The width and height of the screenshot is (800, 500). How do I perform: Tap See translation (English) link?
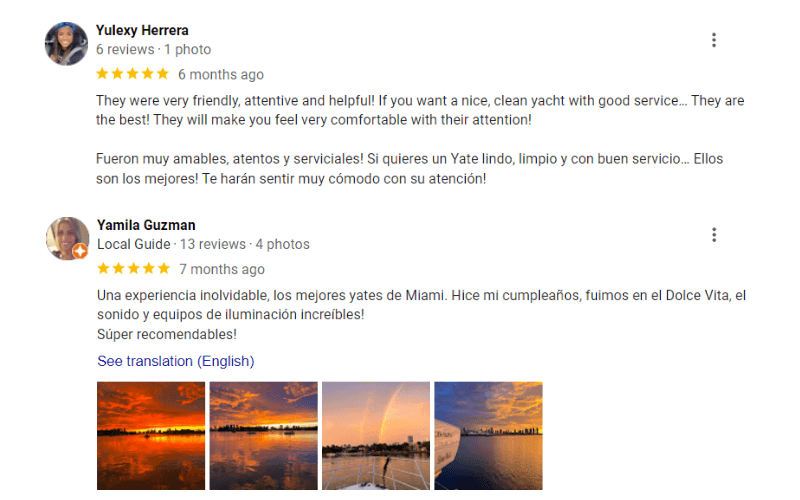pyautogui.click(x=175, y=361)
